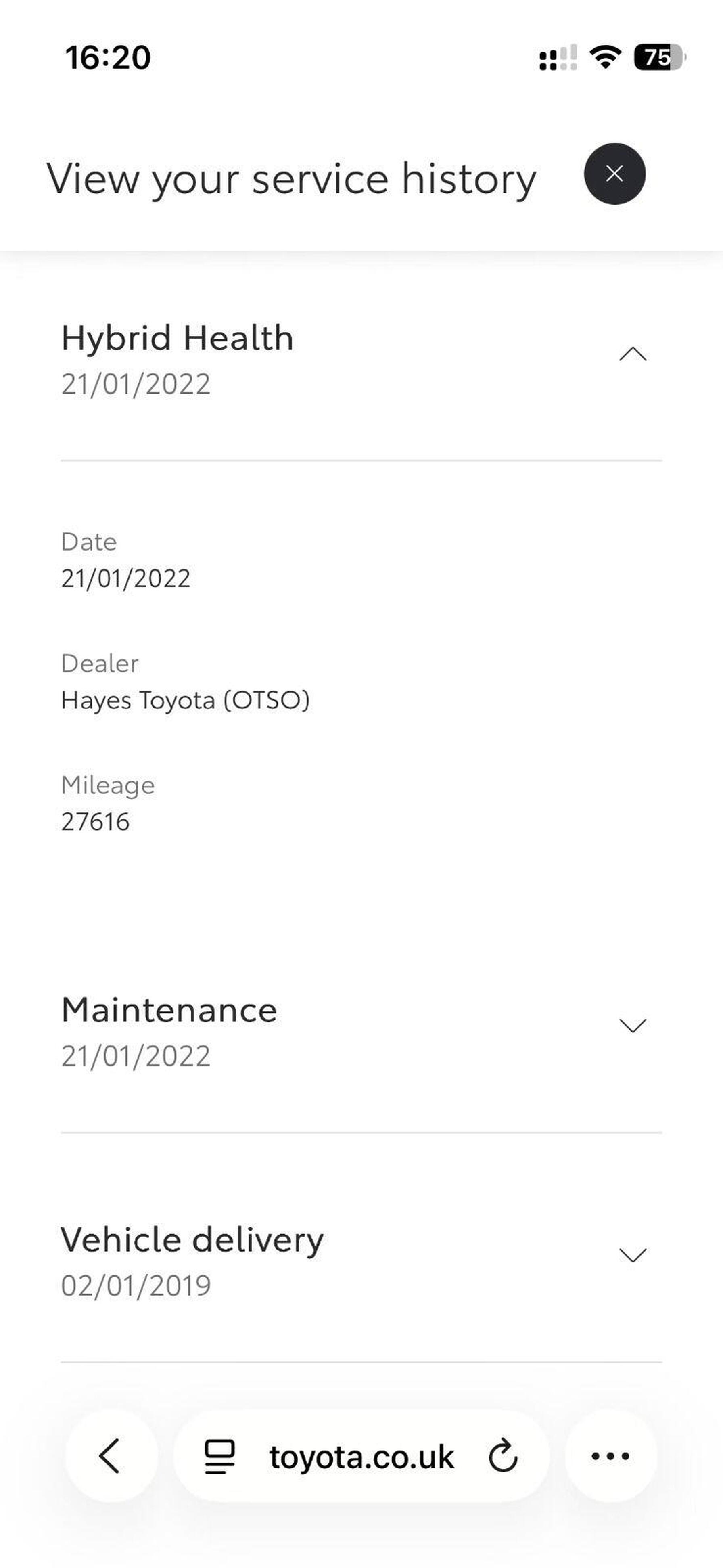Open the page settings icon beside the URL

pos(220,1457)
